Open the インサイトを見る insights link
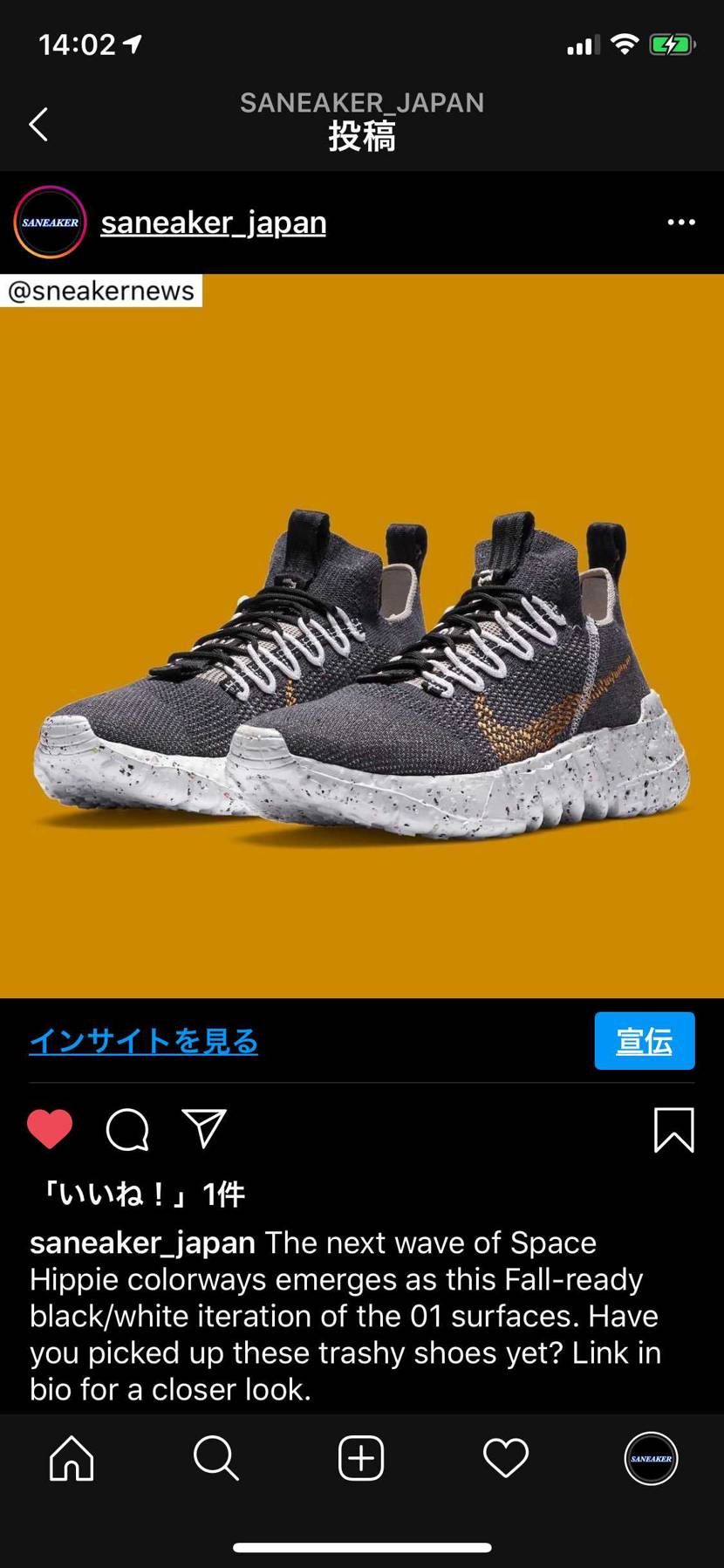 143,1040
